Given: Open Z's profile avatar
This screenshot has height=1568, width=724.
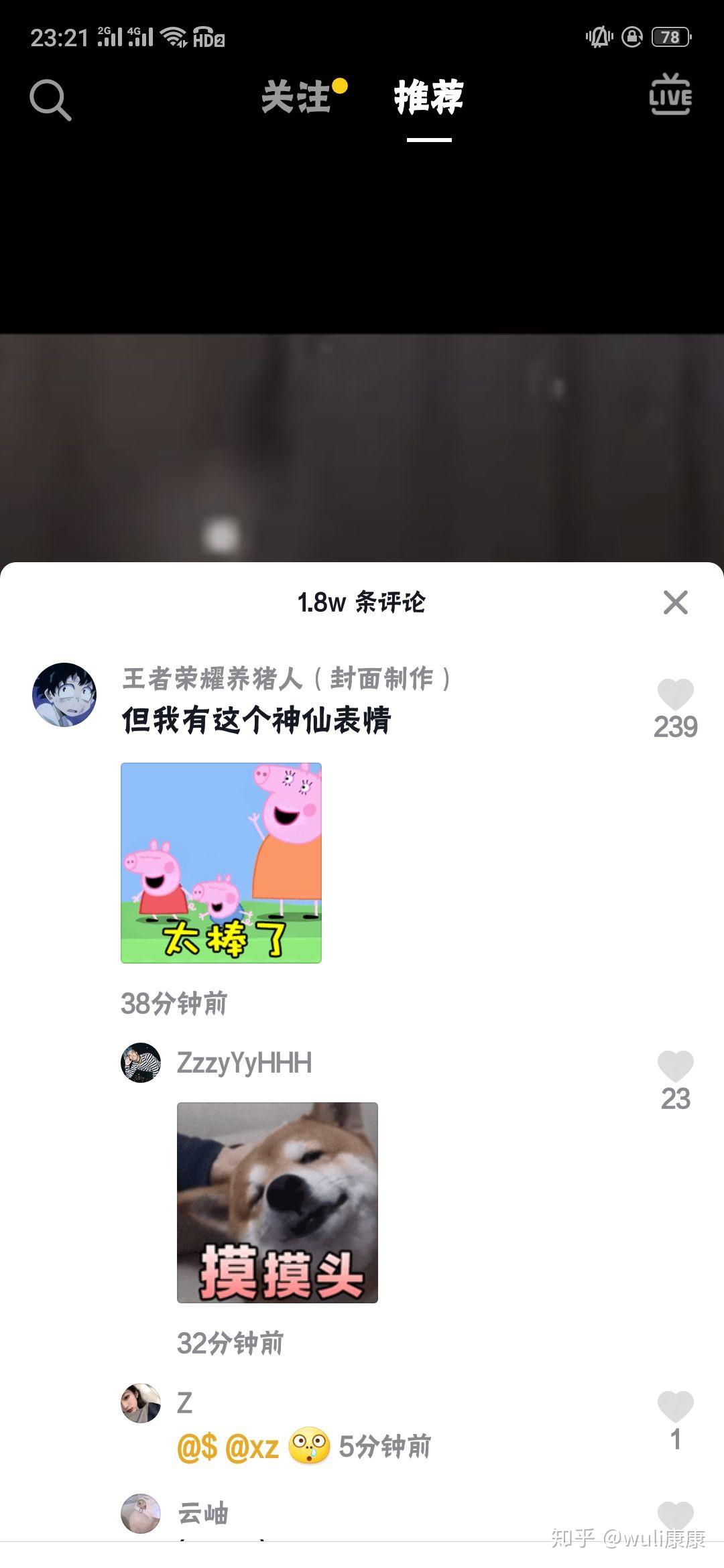Looking at the screenshot, I should pos(141,1402).
